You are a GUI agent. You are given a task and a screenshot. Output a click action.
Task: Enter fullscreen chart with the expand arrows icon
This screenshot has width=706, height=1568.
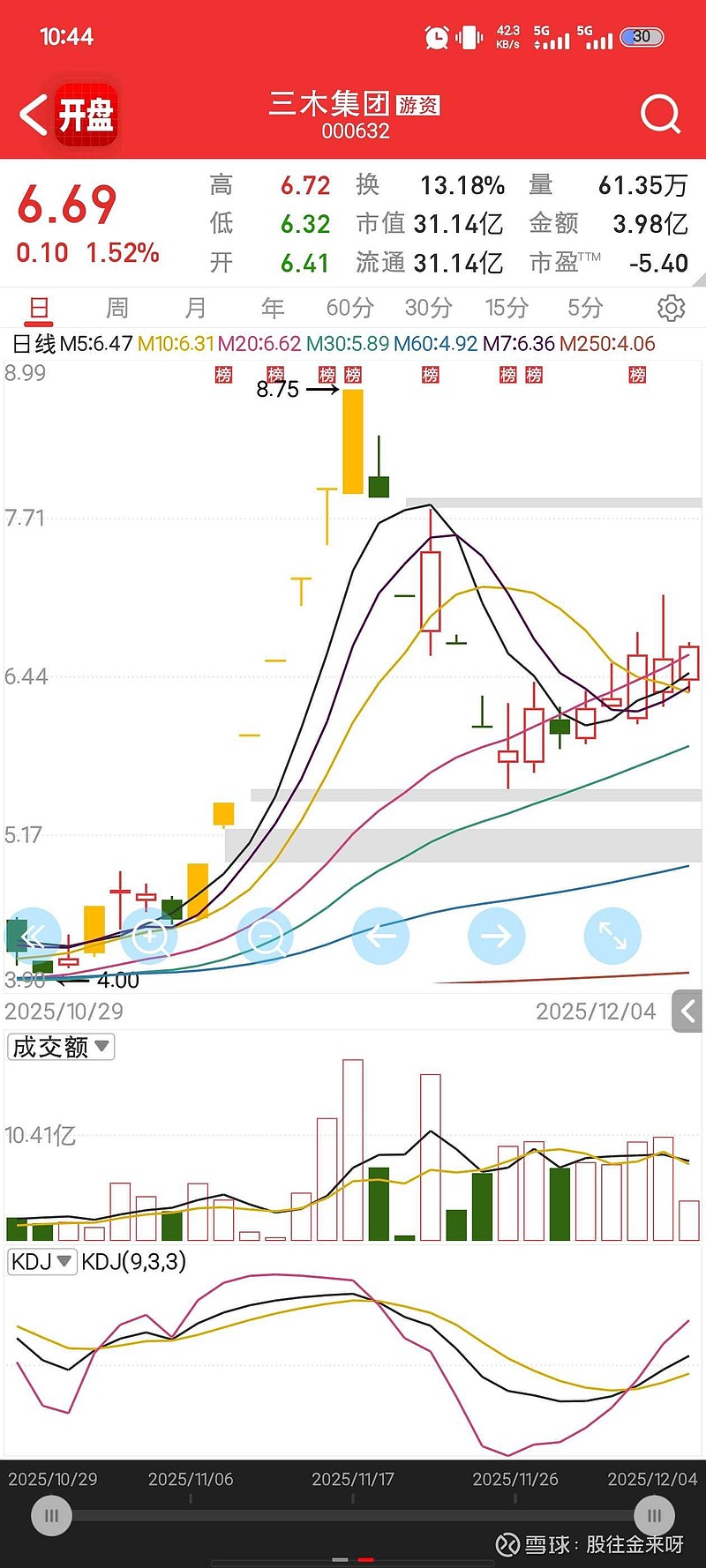coord(612,937)
